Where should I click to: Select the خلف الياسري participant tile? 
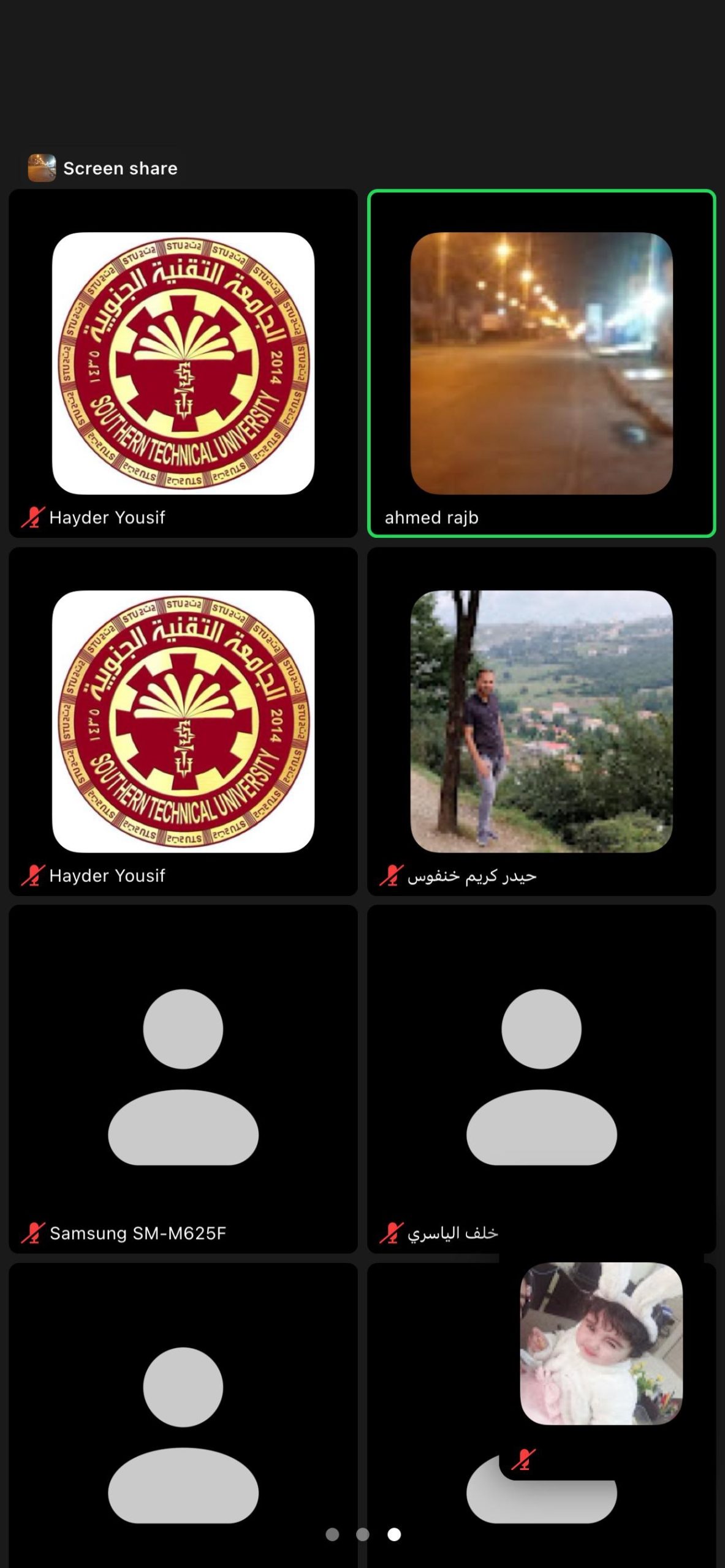(541, 1079)
